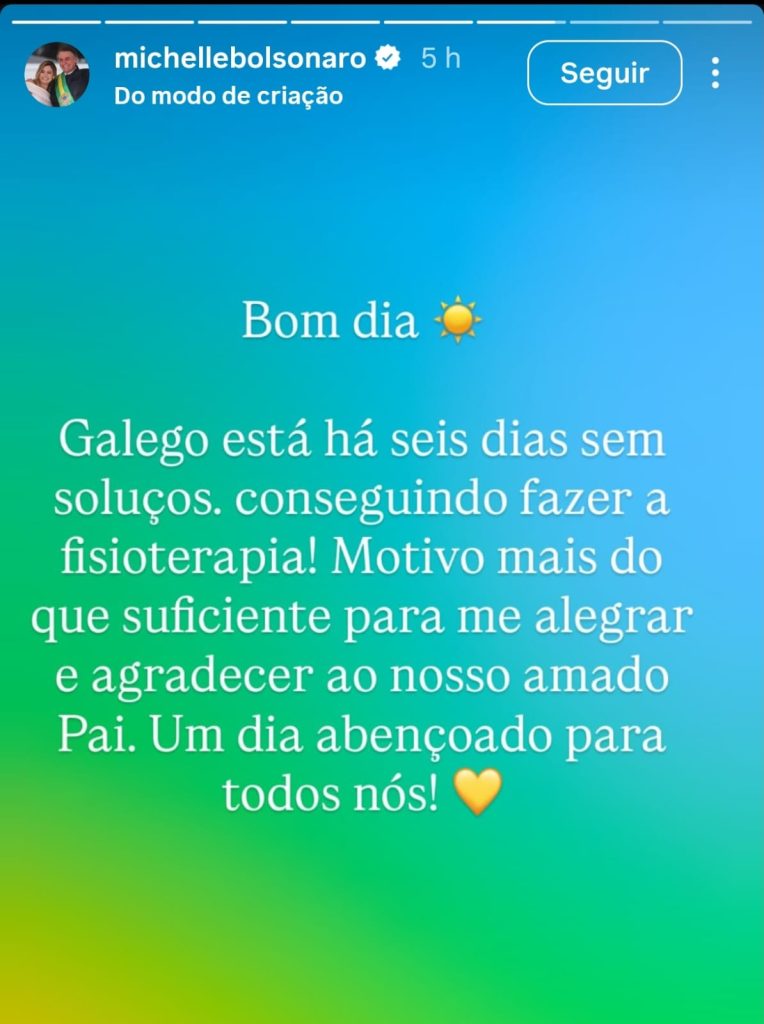Open the three-dot story options menu
Image resolution: width=764 pixels, height=1024 pixels.
715,73
